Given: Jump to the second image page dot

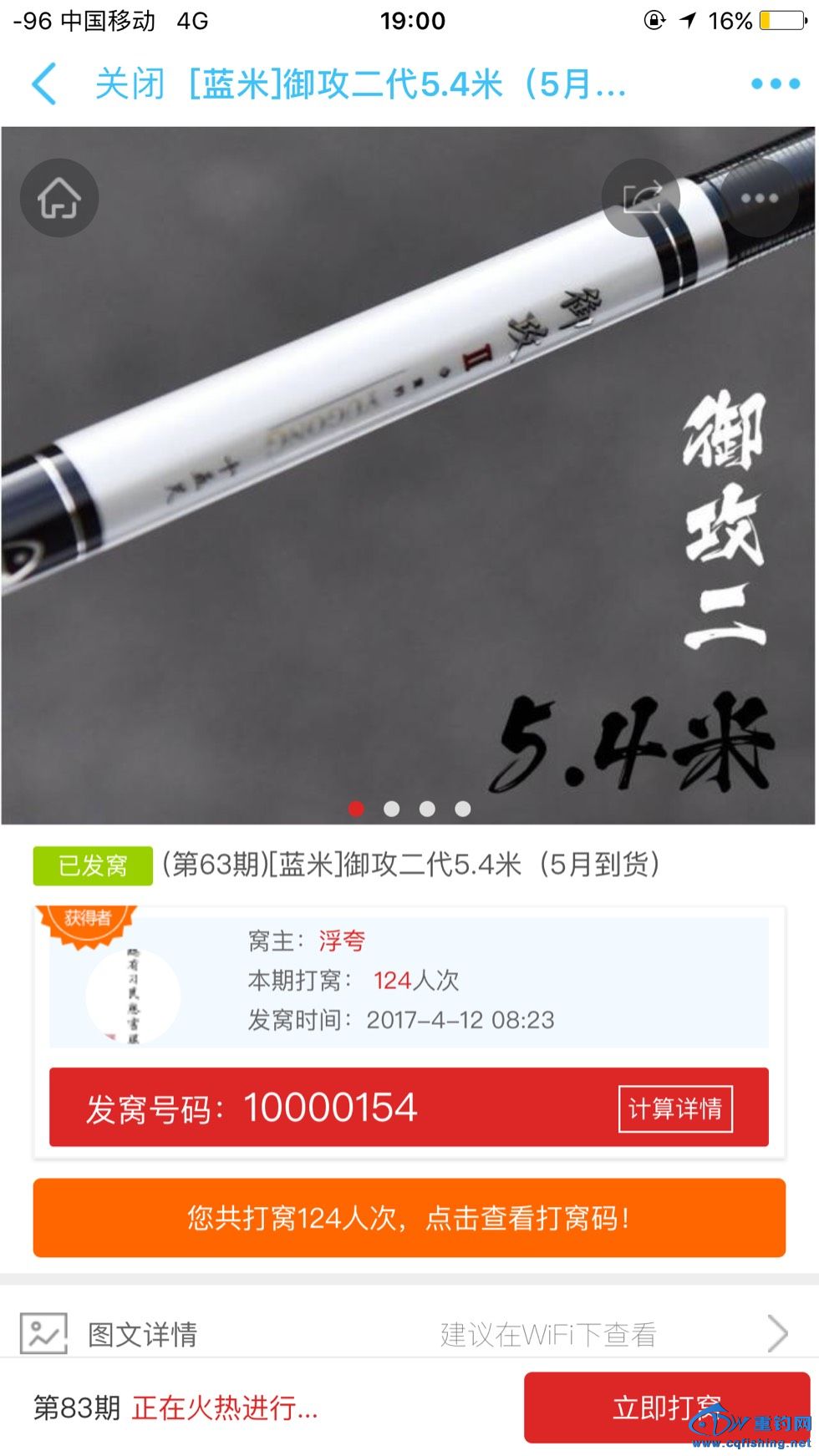Looking at the screenshot, I should (391, 809).
